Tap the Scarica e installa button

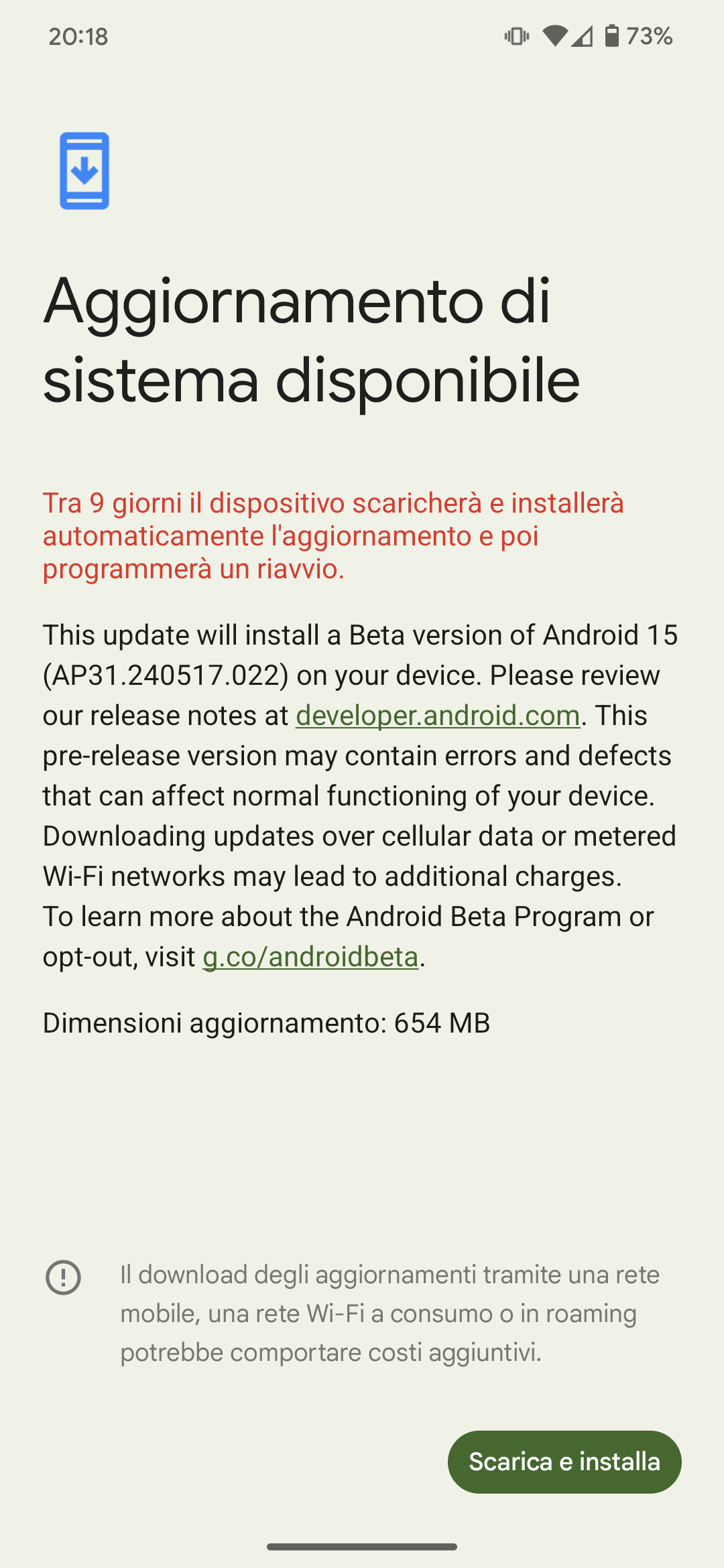(x=564, y=1461)
